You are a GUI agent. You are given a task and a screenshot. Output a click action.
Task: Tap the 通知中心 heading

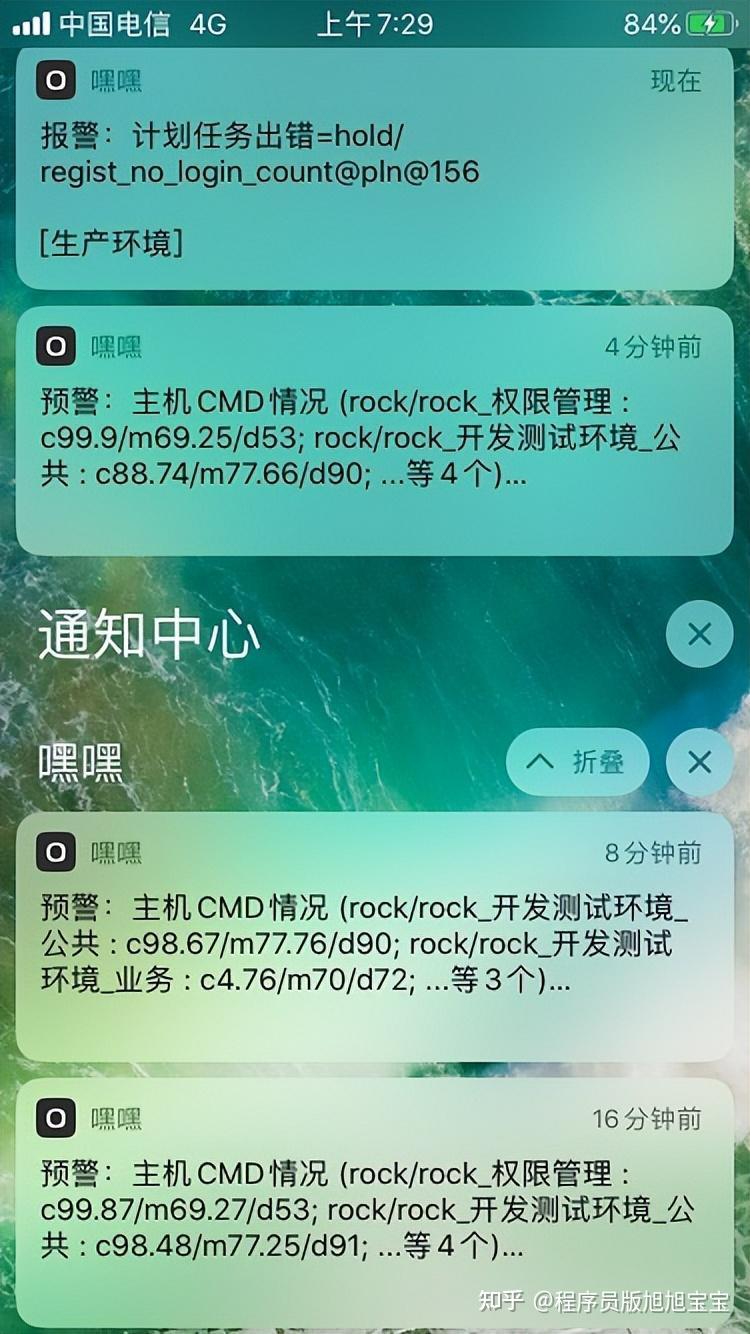148,634
